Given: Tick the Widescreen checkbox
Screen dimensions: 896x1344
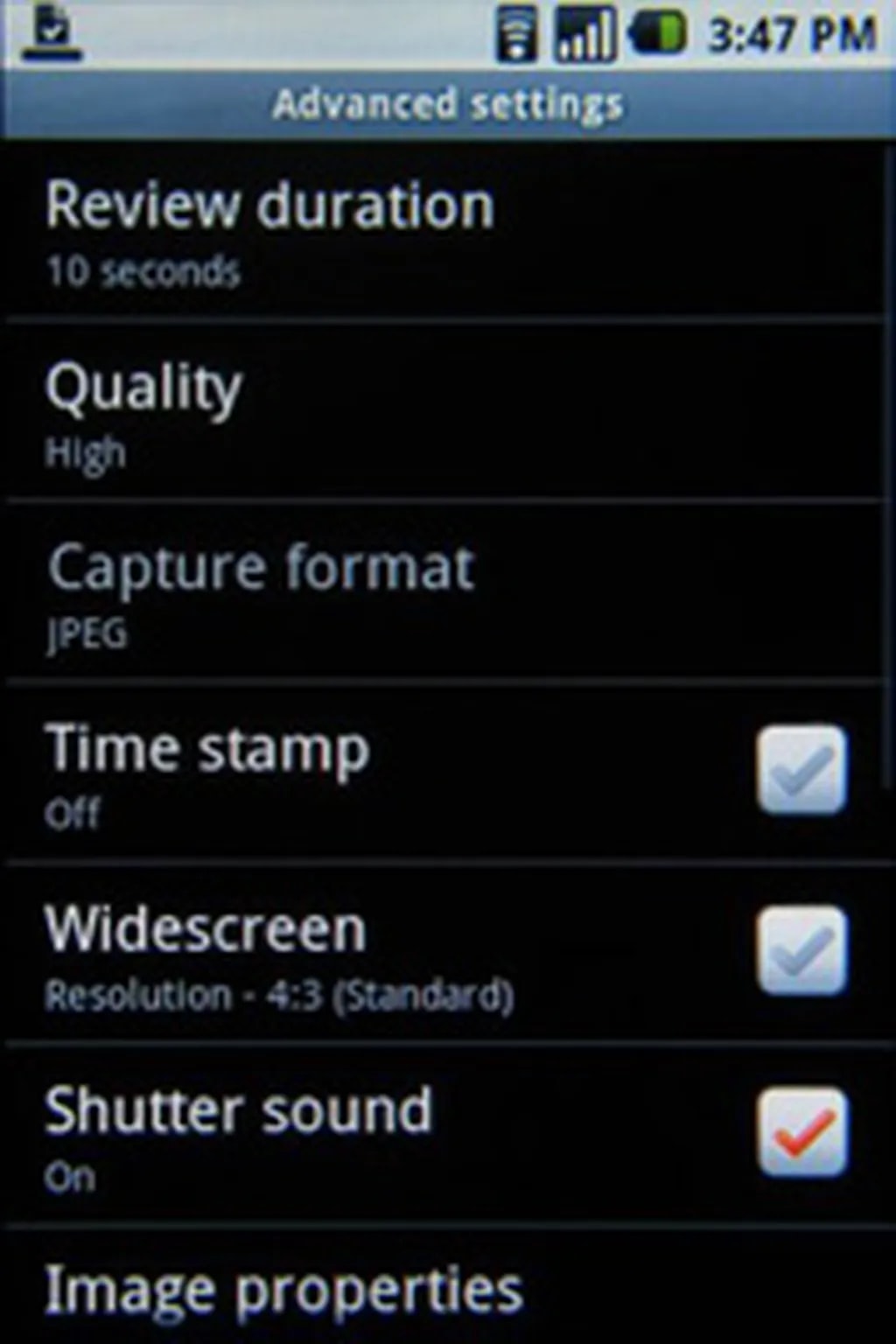Looking at the screenshot, I should click(x=801, y=951).
